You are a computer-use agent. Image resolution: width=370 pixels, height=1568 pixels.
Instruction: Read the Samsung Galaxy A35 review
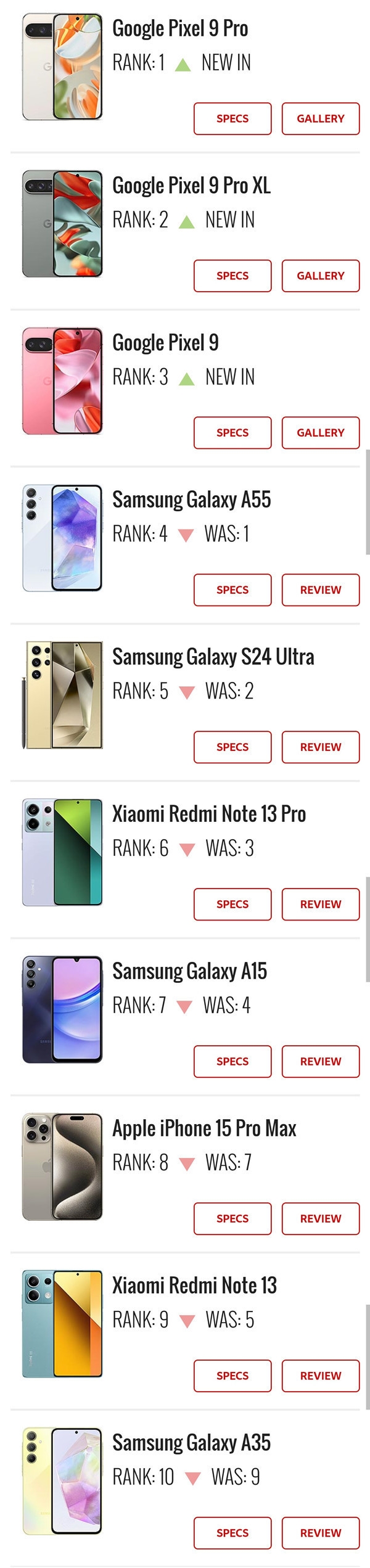[x=320, y=1533]
